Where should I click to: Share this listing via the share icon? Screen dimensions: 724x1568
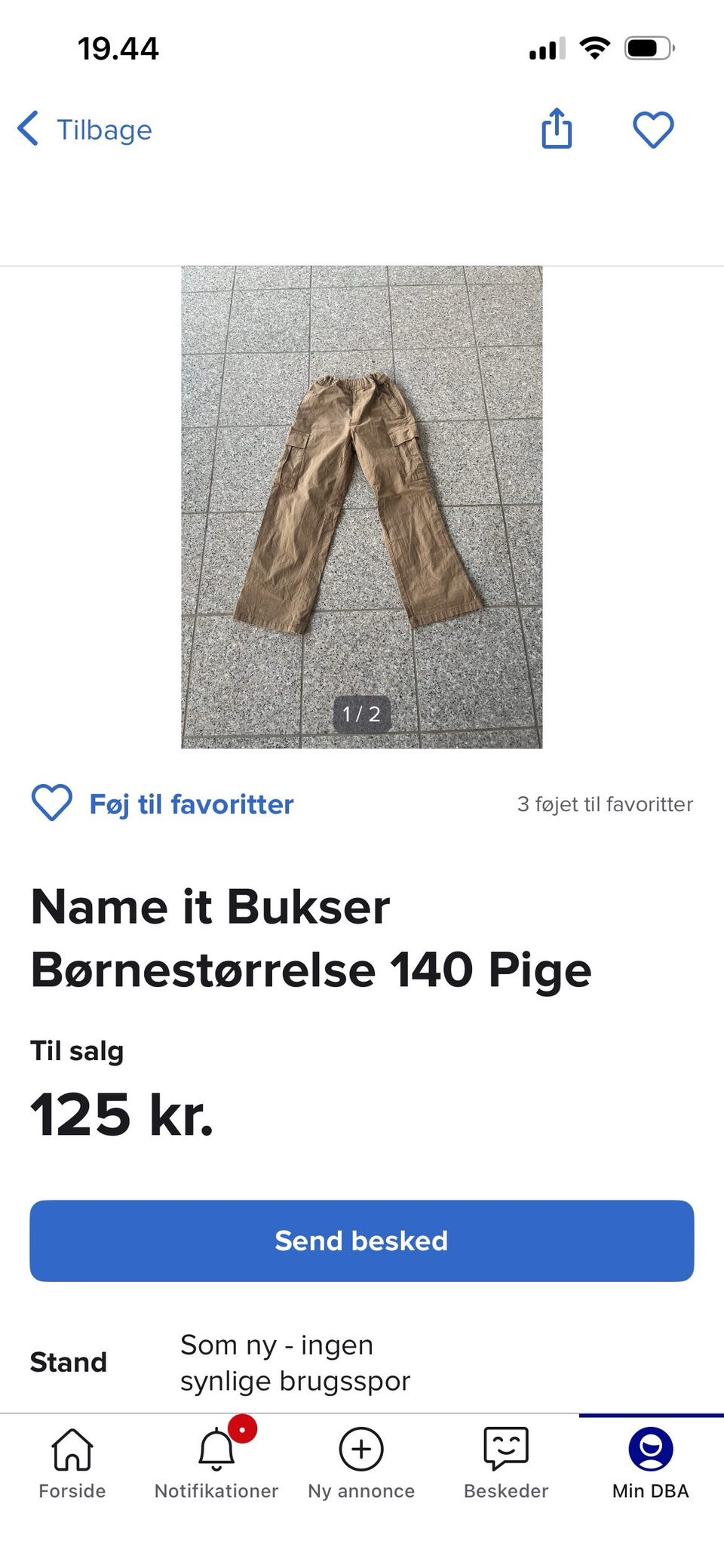point(556,128)
